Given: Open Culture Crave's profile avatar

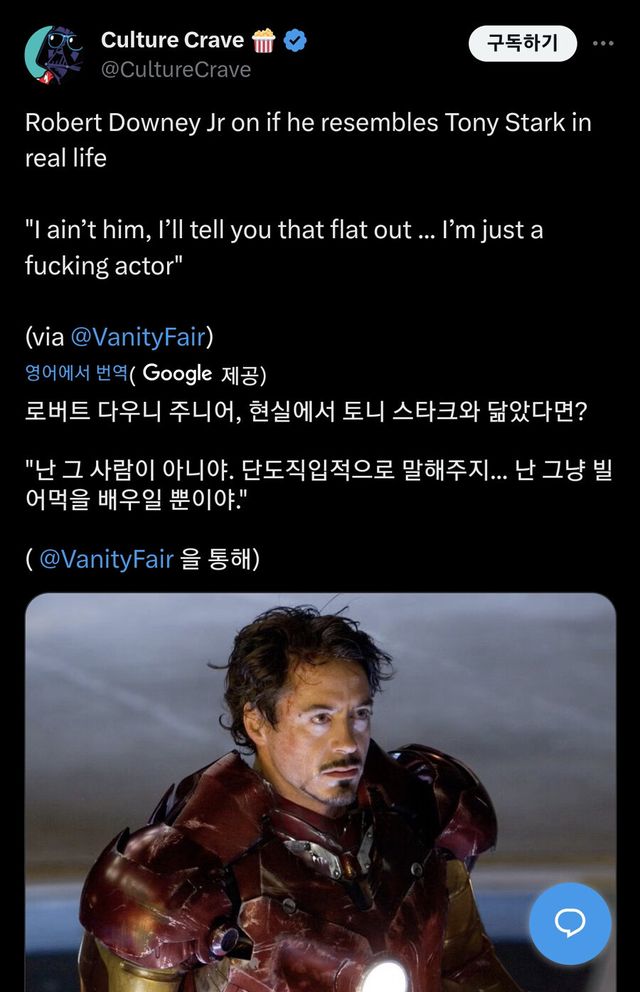Looking at the screenshot, I should tap(53, 56).
